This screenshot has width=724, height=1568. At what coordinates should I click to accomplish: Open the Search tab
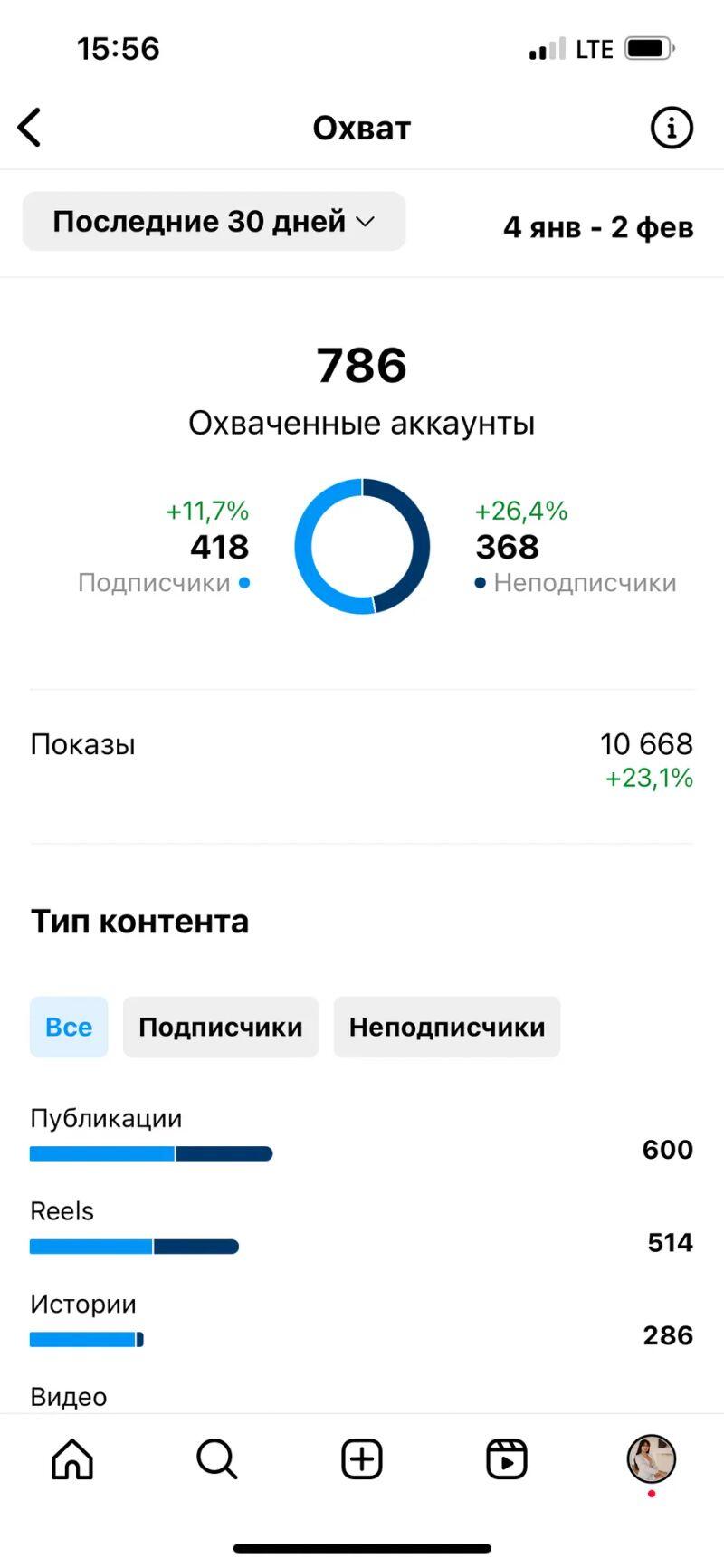[216, 1459]
